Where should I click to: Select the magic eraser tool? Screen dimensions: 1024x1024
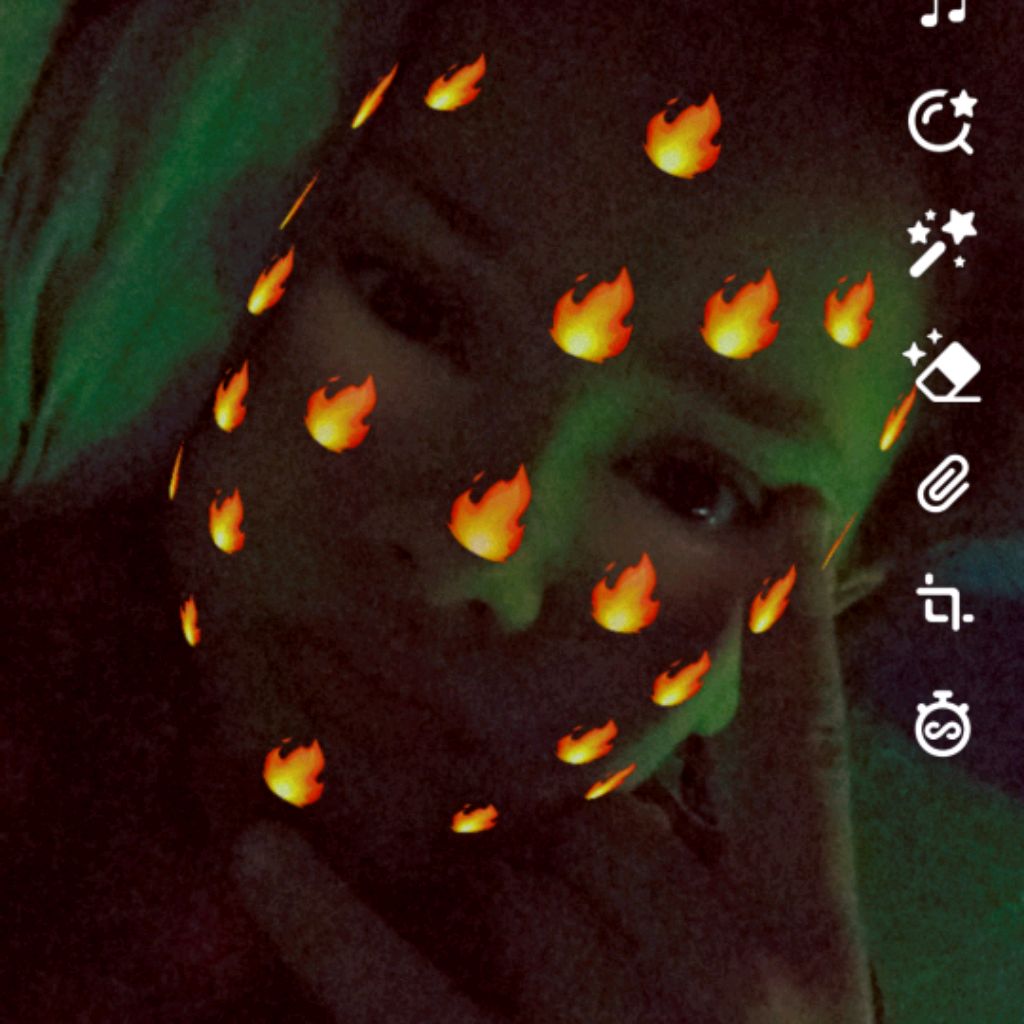(x=942, y=365)
